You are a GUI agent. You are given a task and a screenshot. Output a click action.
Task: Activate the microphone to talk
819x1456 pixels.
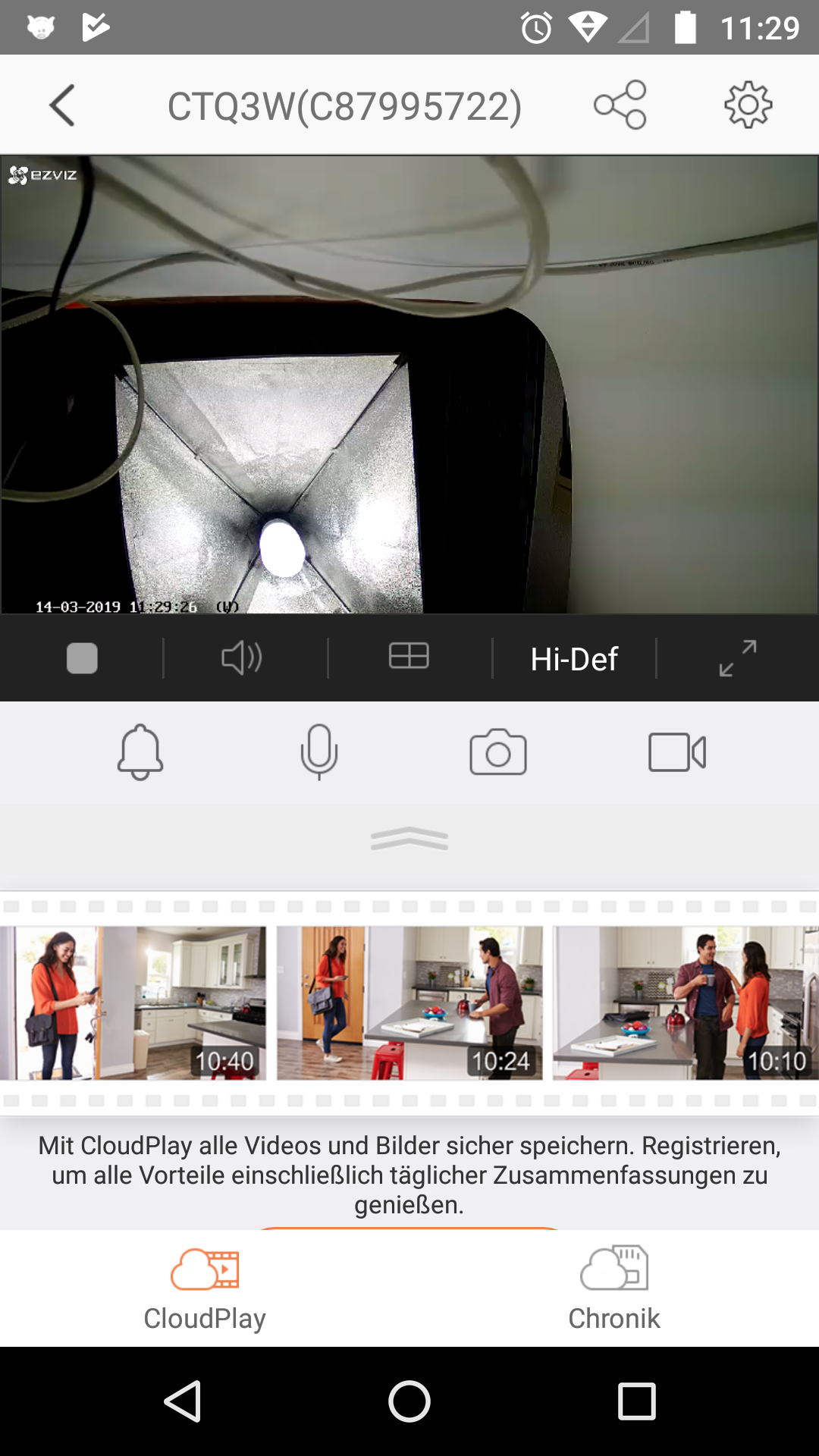(x=319, y=752)
